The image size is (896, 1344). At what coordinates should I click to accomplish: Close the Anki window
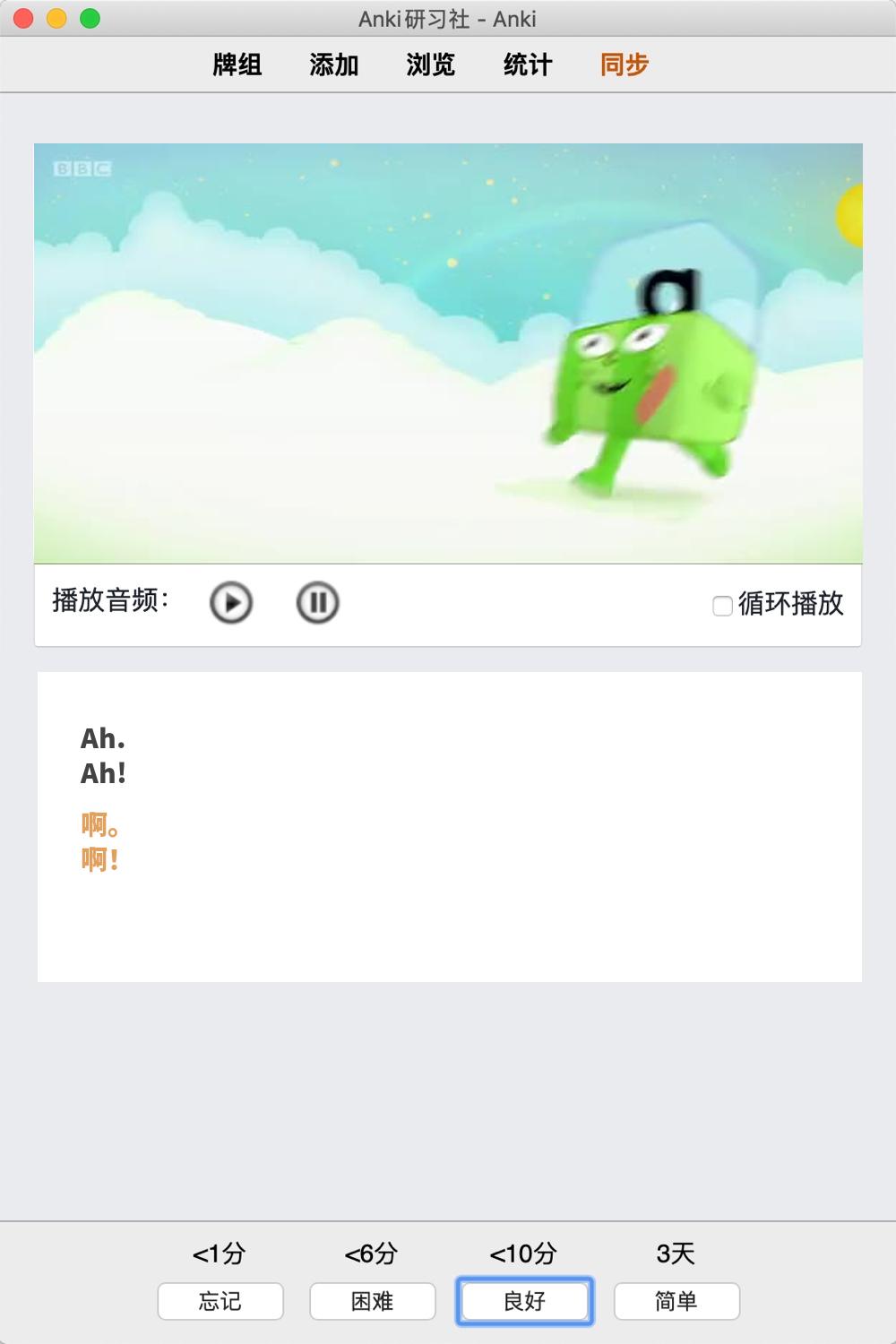click(24, 18)
